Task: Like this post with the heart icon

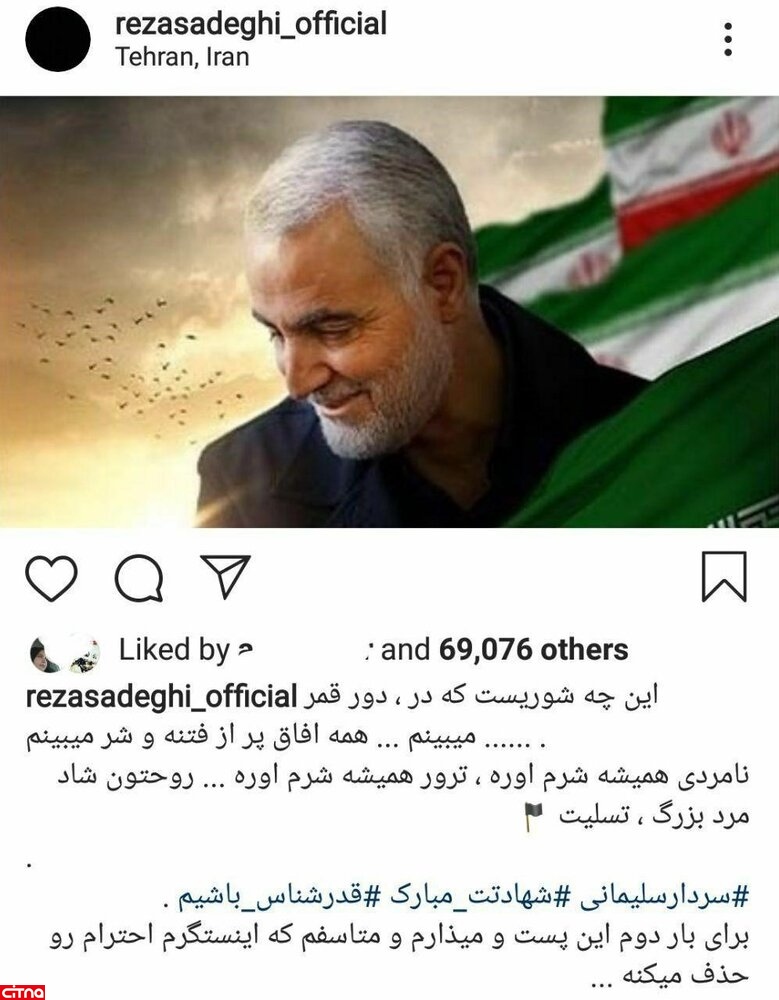Action: coord(51,578)
